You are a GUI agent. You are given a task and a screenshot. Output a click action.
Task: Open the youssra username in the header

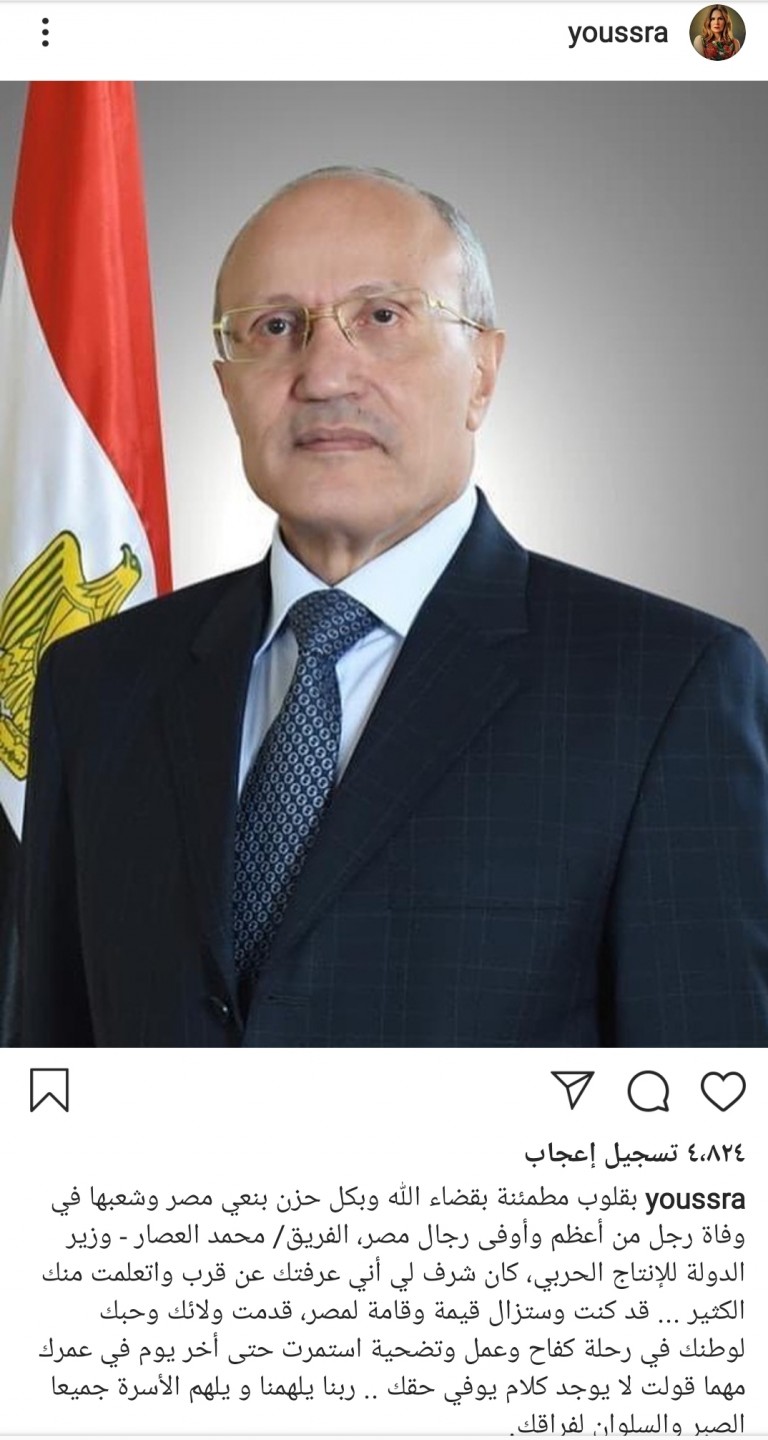[x=619, y=34]
